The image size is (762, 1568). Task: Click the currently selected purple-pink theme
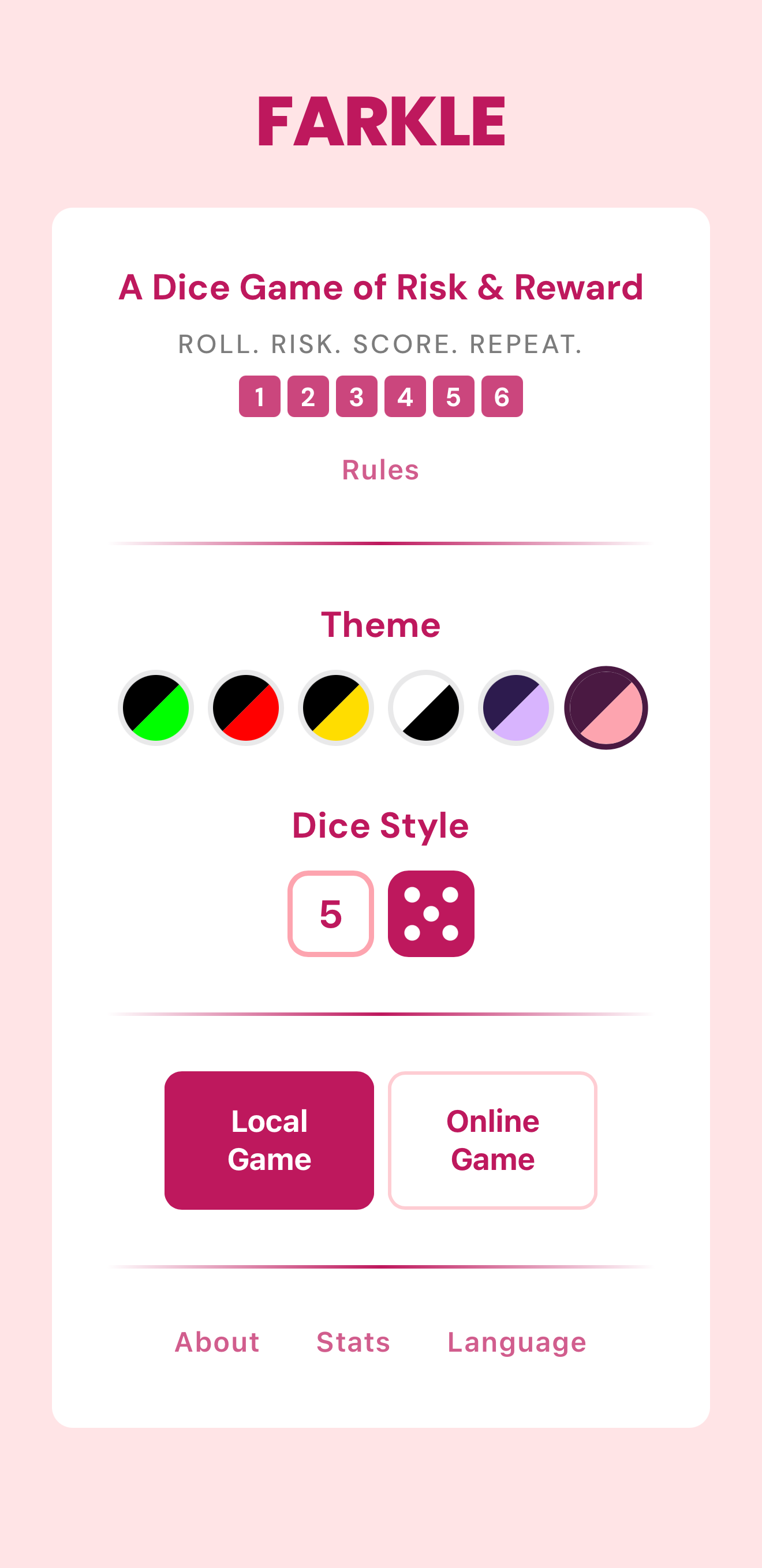coord(606,706)
